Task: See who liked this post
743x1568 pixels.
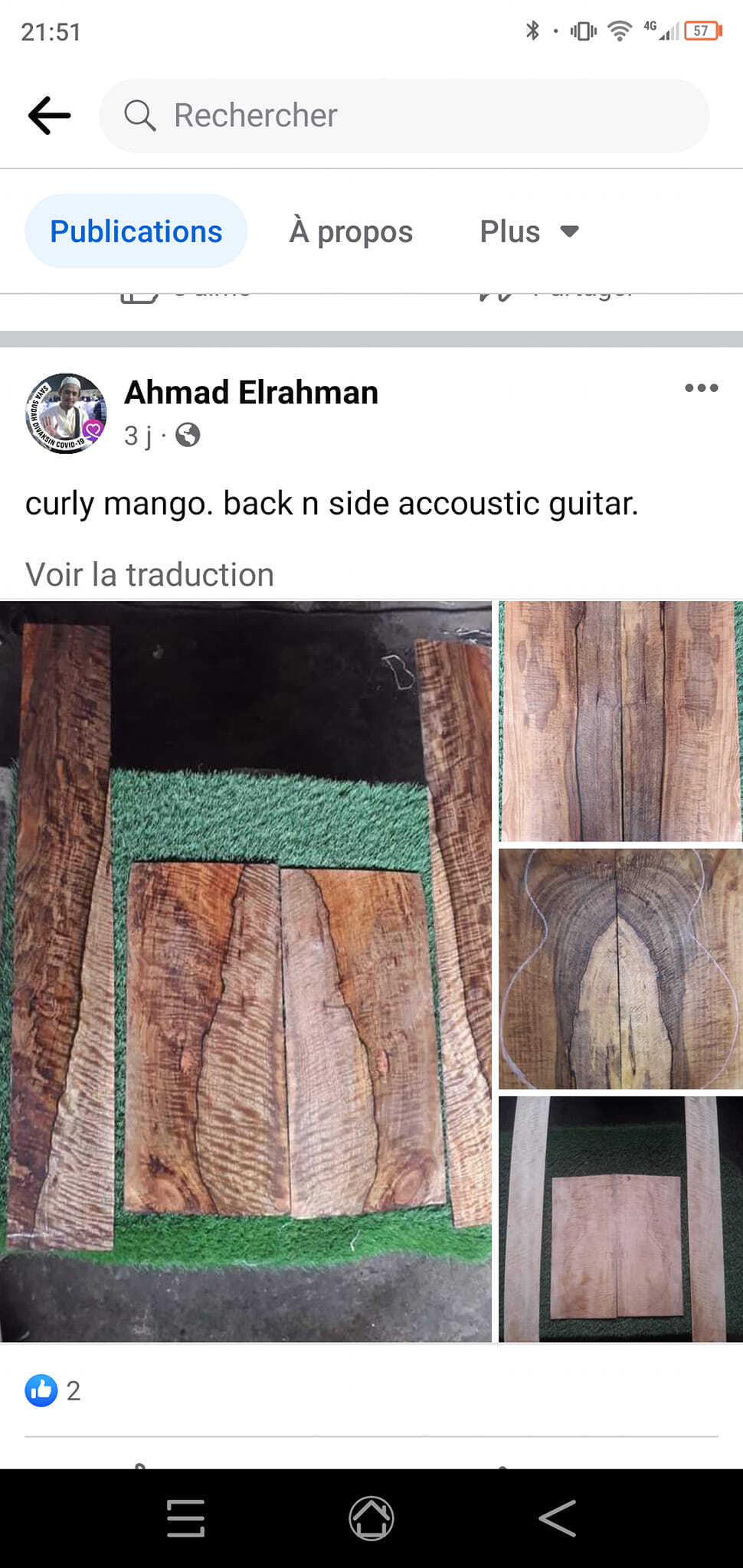Action: (53, 1390)
